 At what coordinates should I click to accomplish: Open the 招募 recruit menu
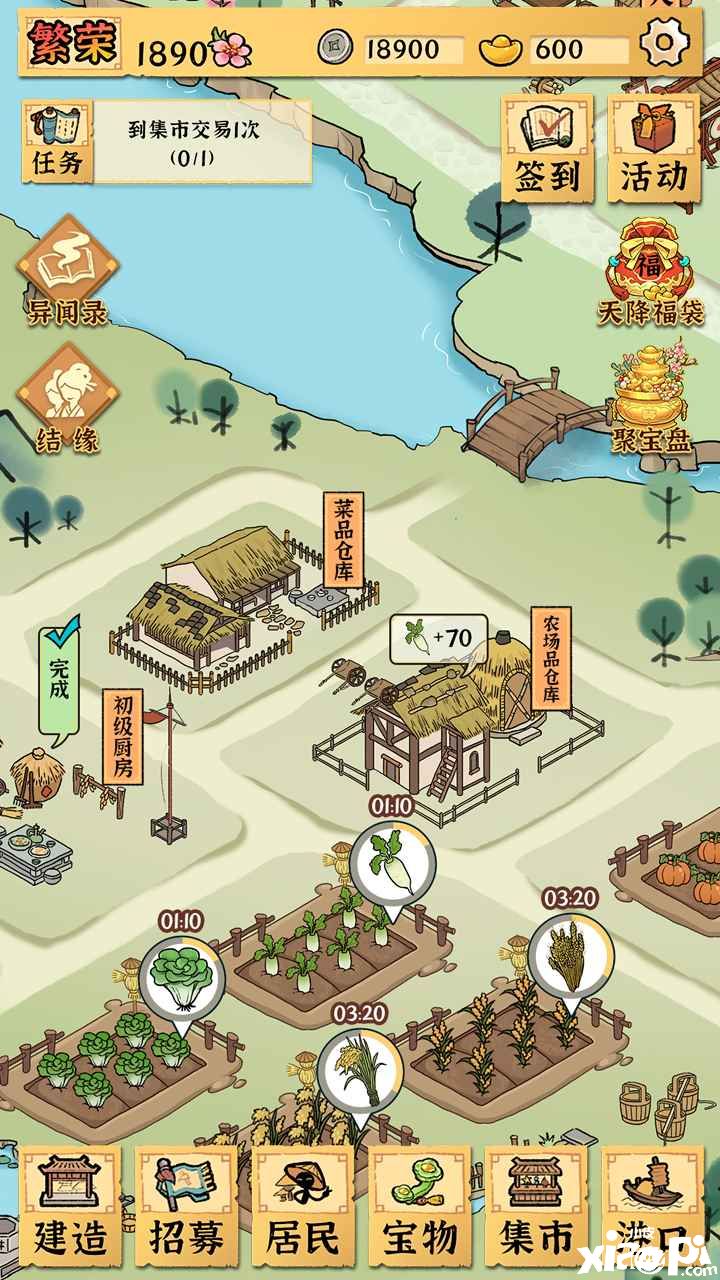[186, 1205]
